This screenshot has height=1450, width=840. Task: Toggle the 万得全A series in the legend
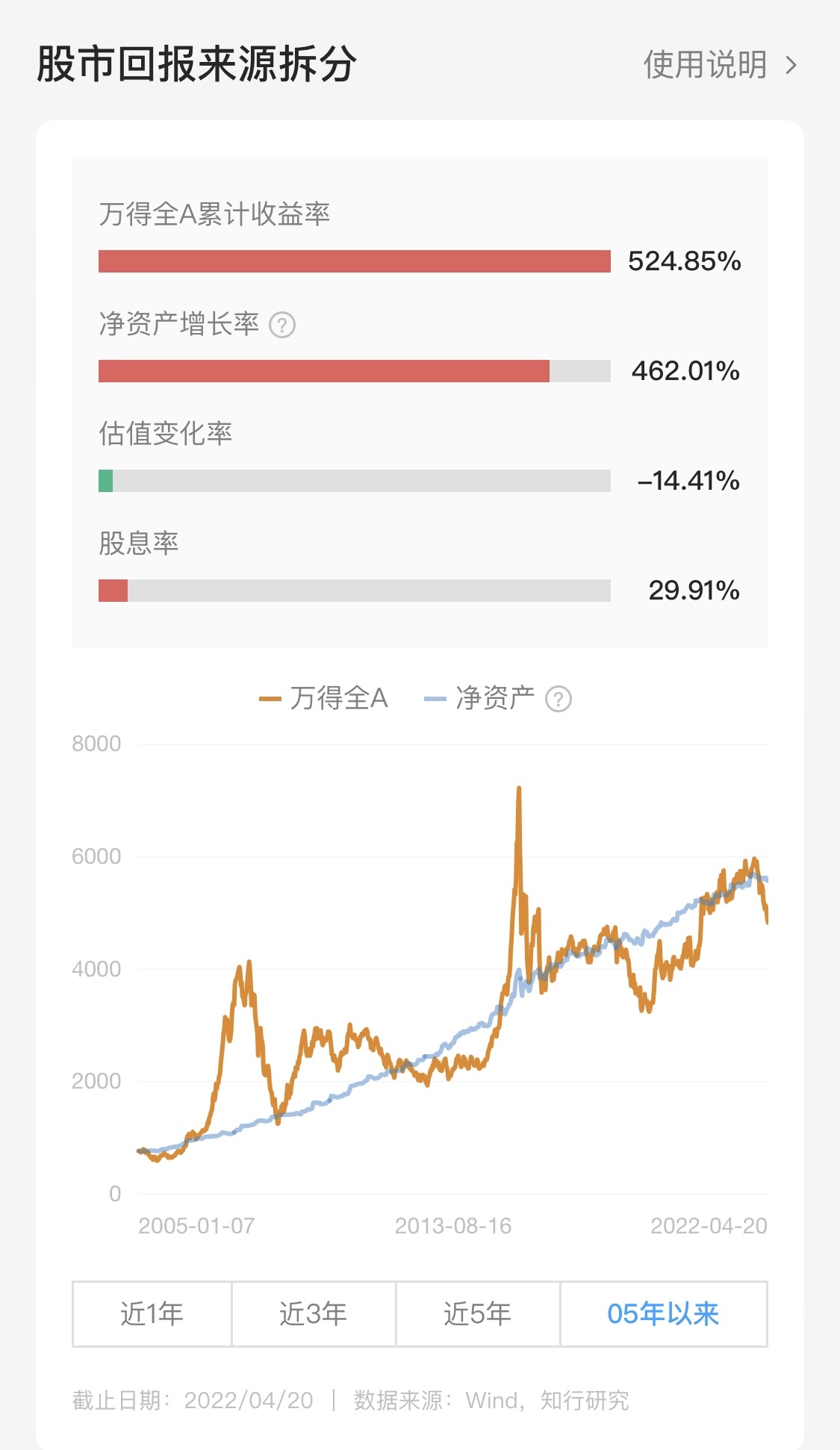[x=324, y=699]
